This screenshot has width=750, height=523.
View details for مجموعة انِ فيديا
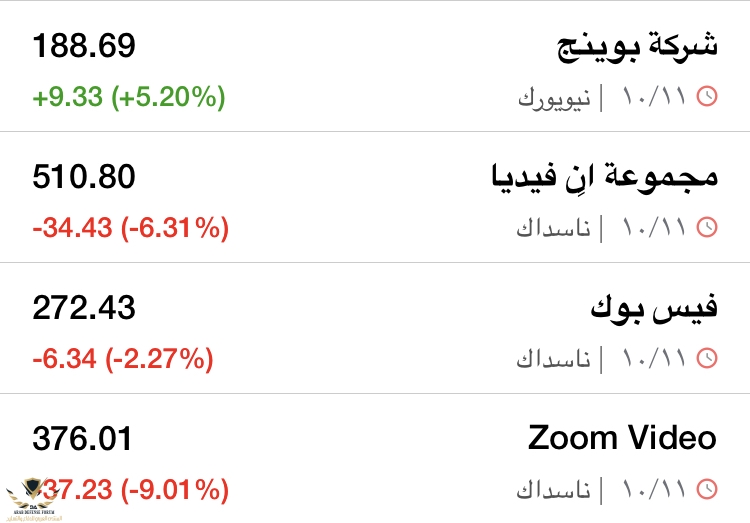click(375, 198)
